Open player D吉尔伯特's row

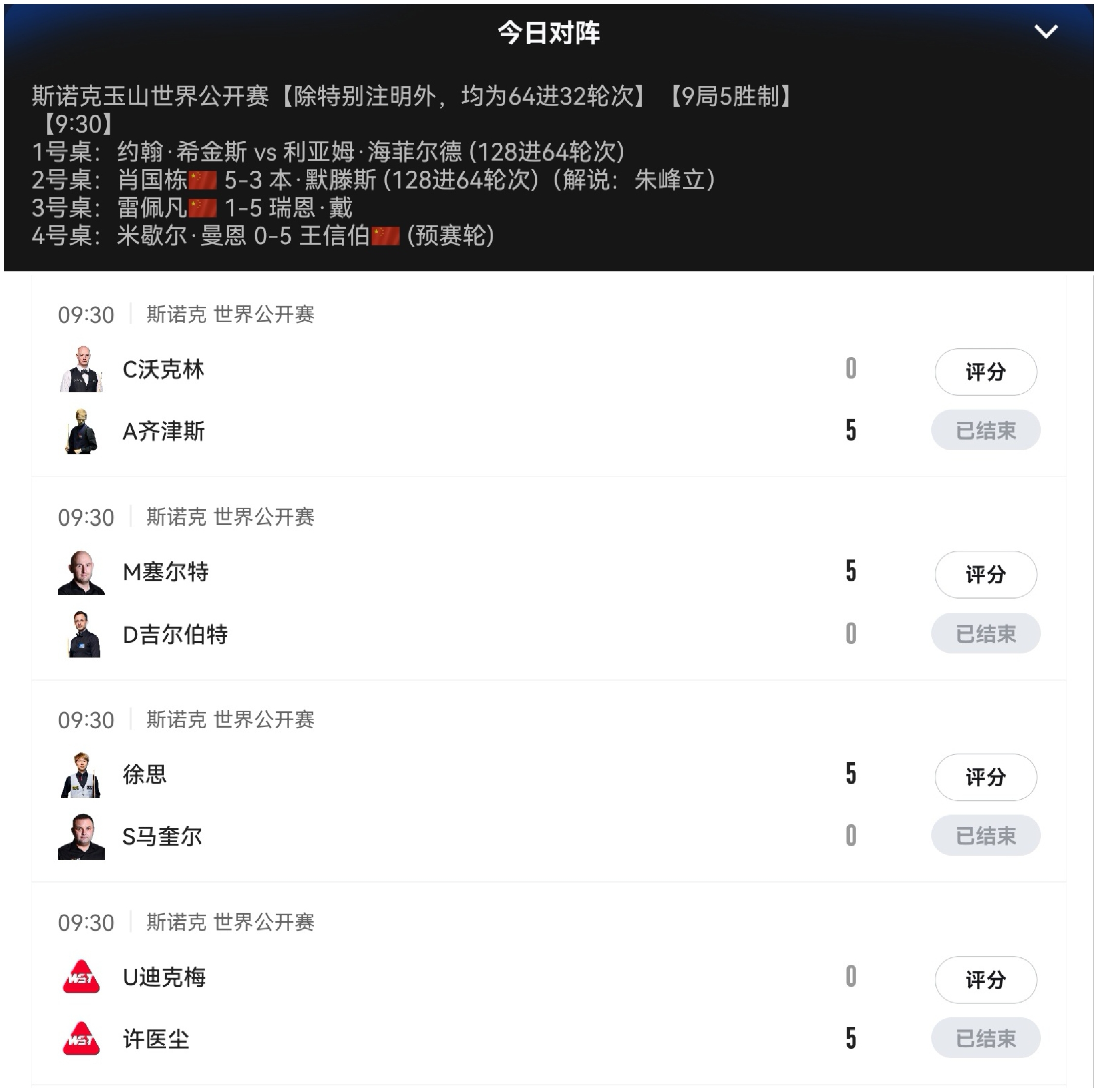(x=175, y=634)
